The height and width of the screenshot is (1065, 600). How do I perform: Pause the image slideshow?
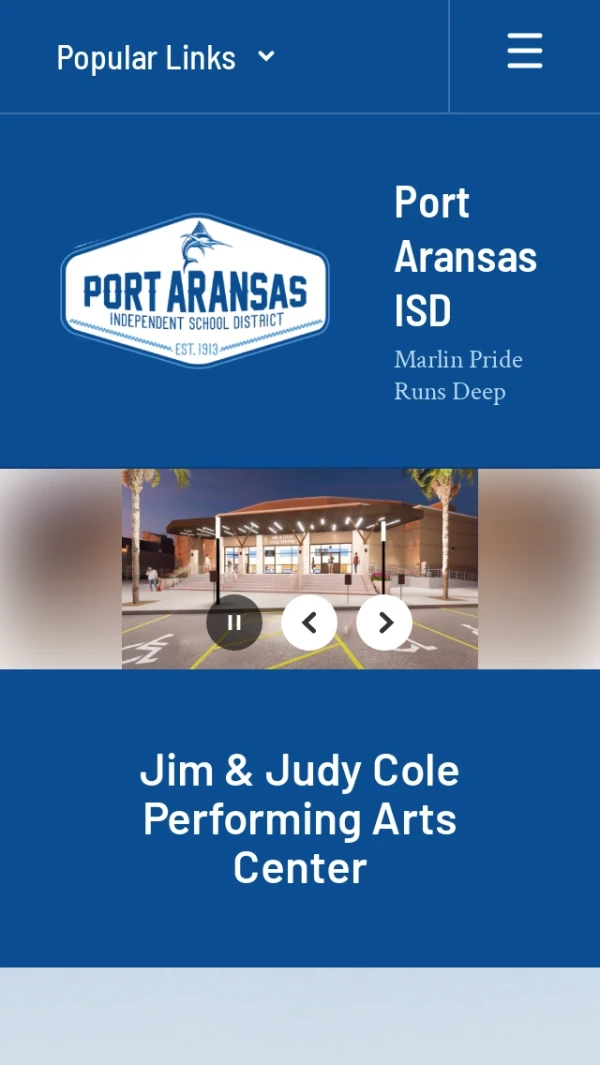(234, 623)
